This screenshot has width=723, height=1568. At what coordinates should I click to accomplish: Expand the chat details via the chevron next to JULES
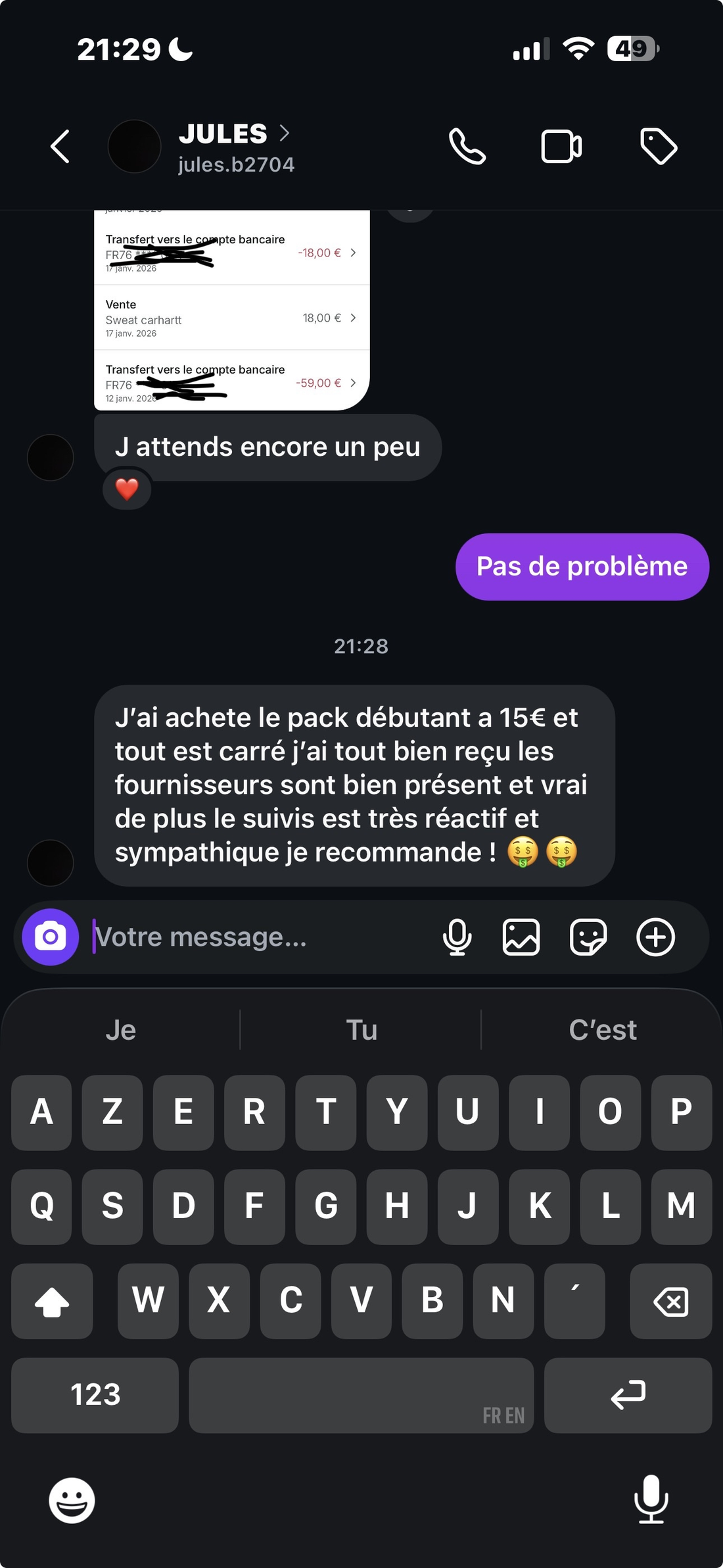tap(285, 134)
